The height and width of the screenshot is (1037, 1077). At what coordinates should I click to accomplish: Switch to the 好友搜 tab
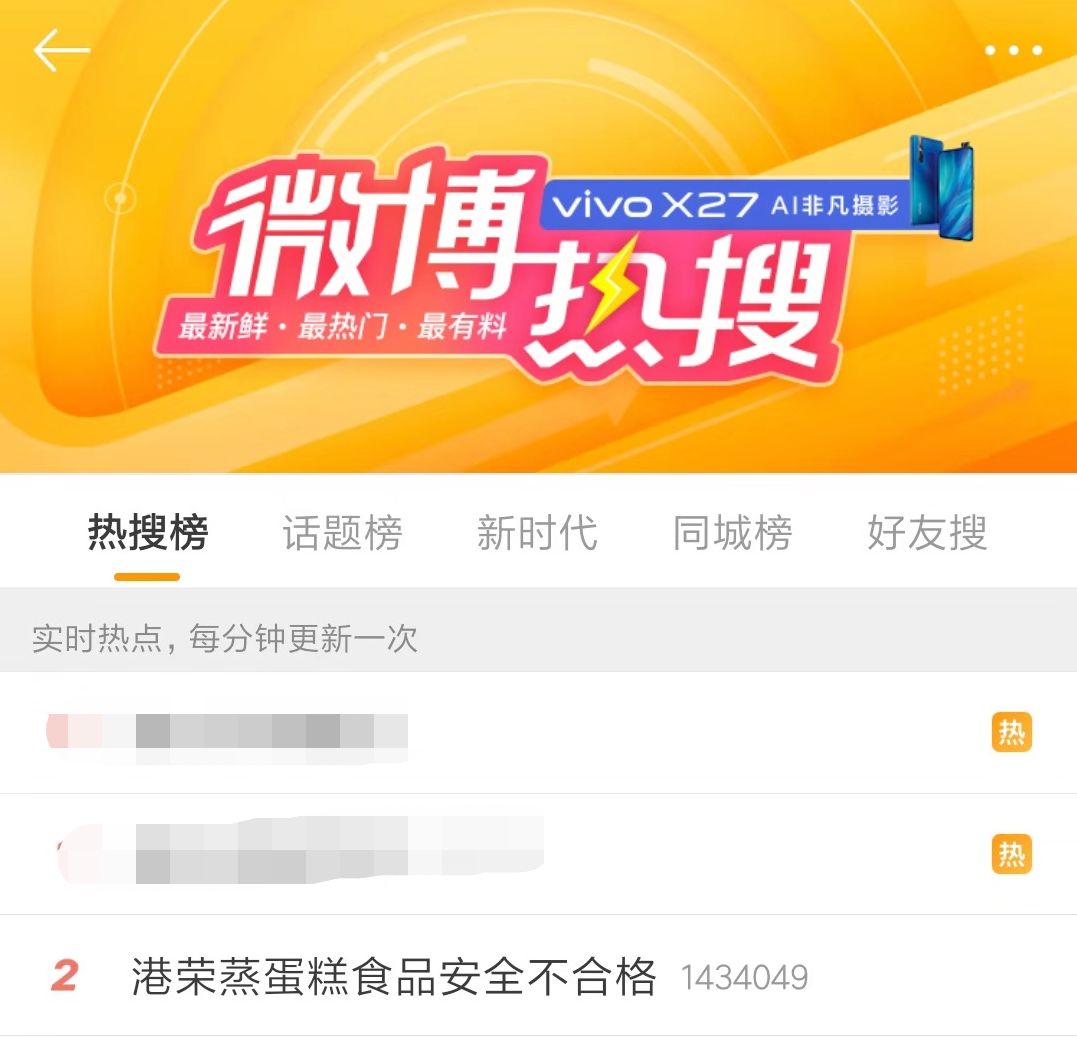927,532
